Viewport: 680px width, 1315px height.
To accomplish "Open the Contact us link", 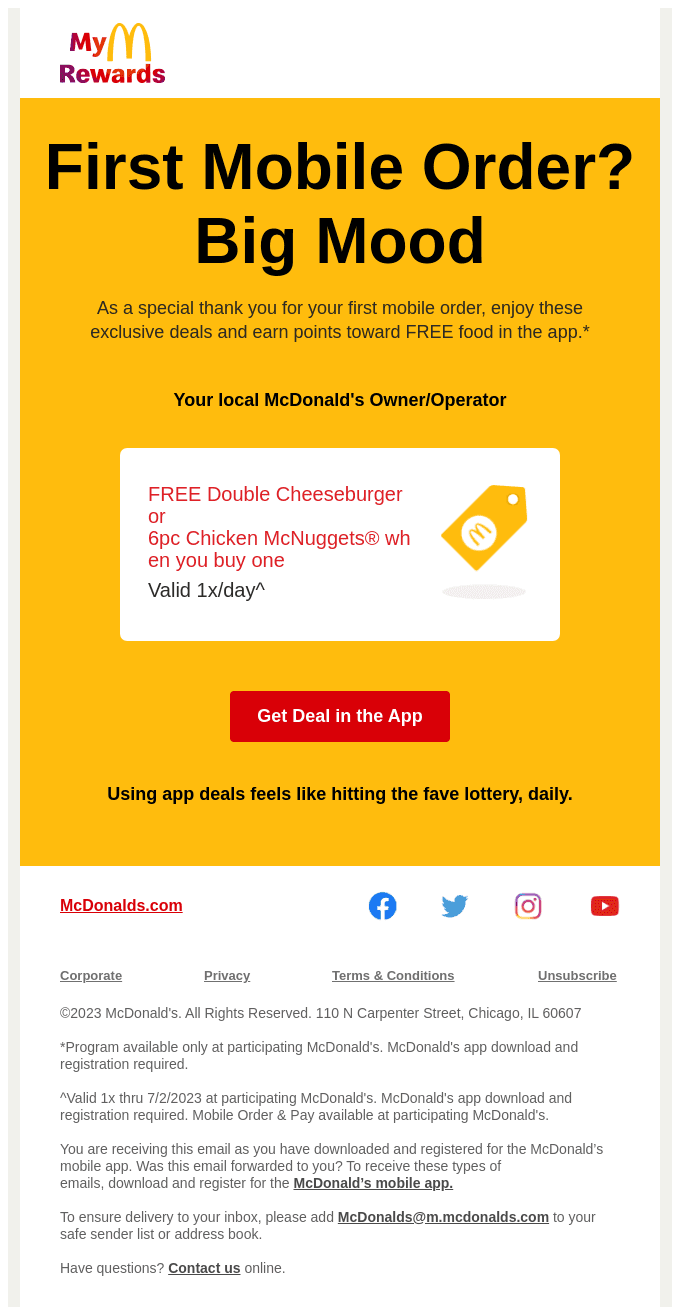I will (x=204, y=1269).
